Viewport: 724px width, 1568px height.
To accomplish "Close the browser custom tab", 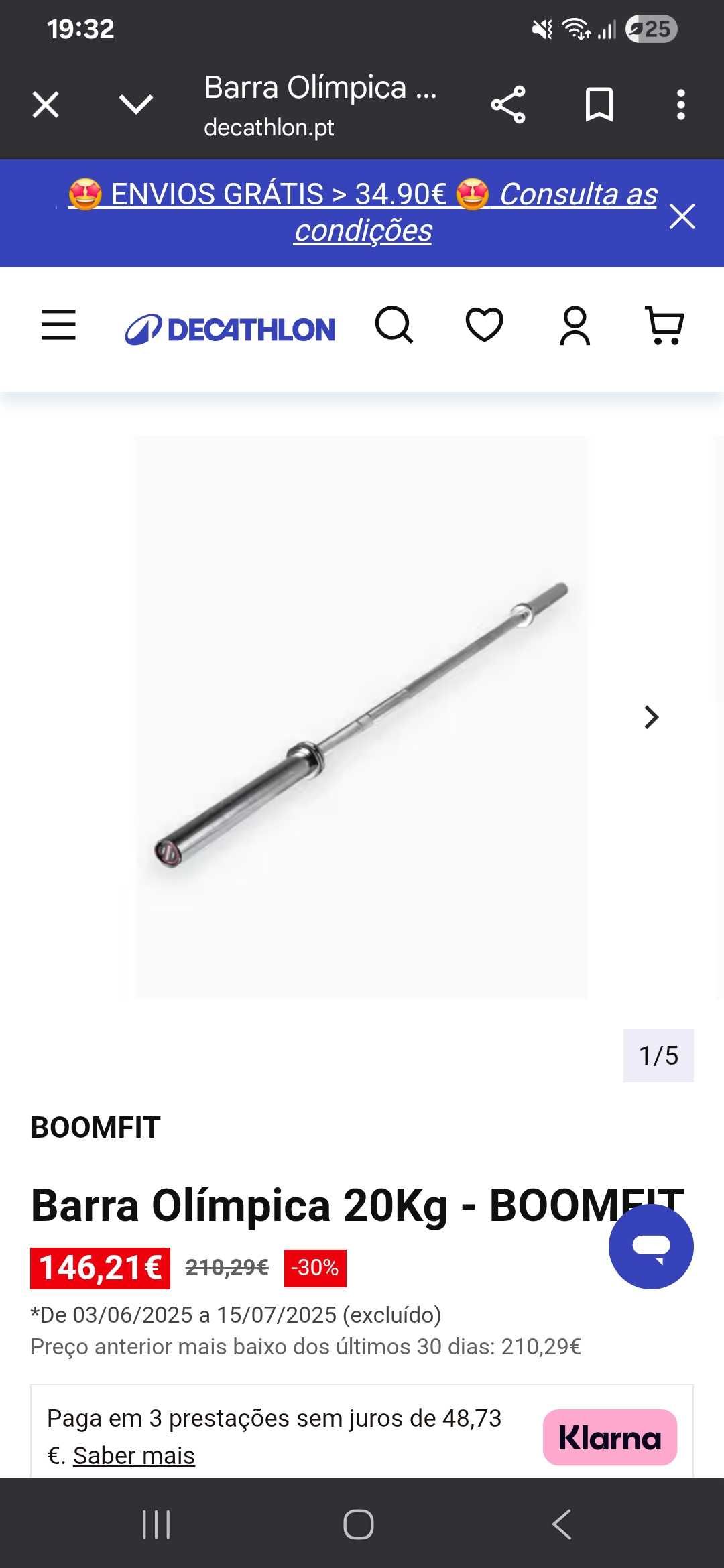I will click(46, 105).
